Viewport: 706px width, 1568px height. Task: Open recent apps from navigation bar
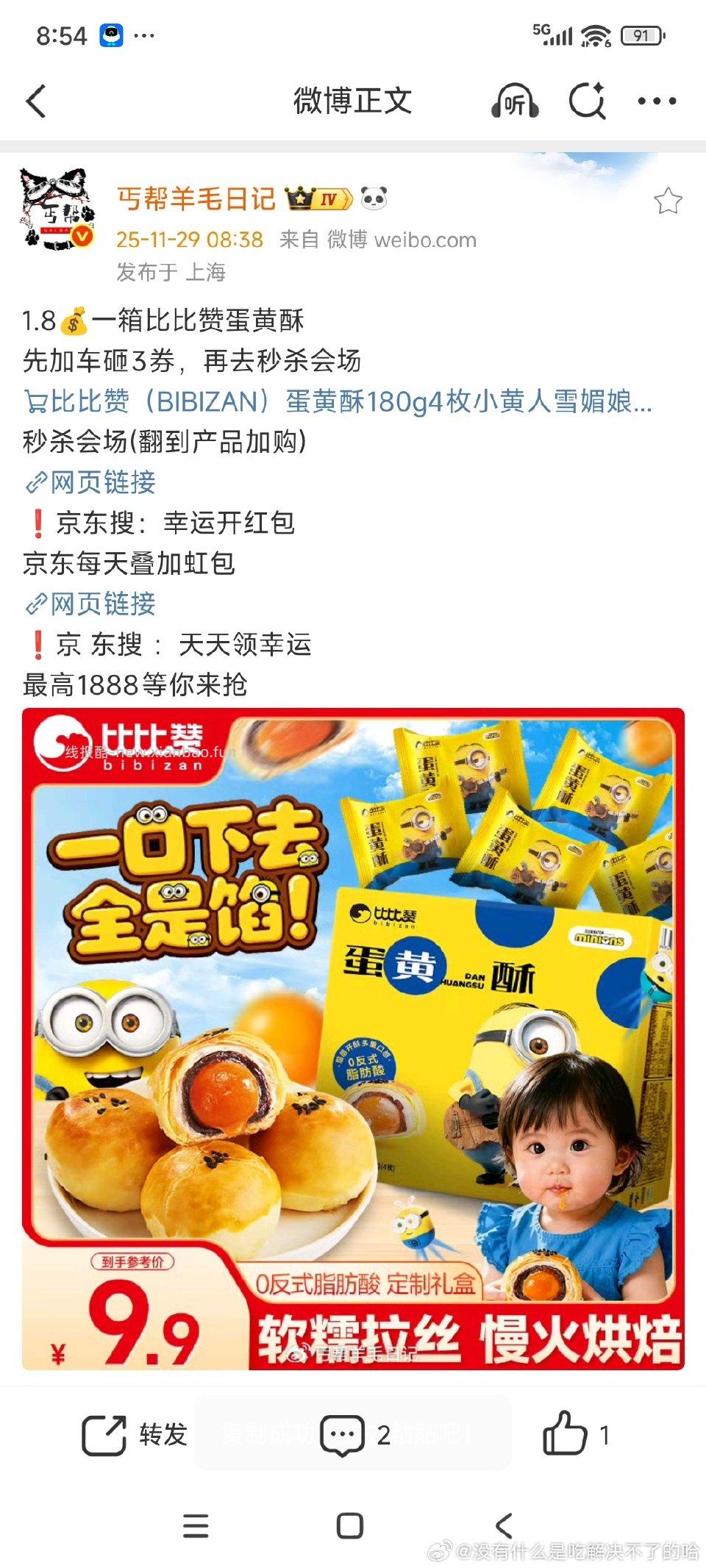click(196, 1525)
